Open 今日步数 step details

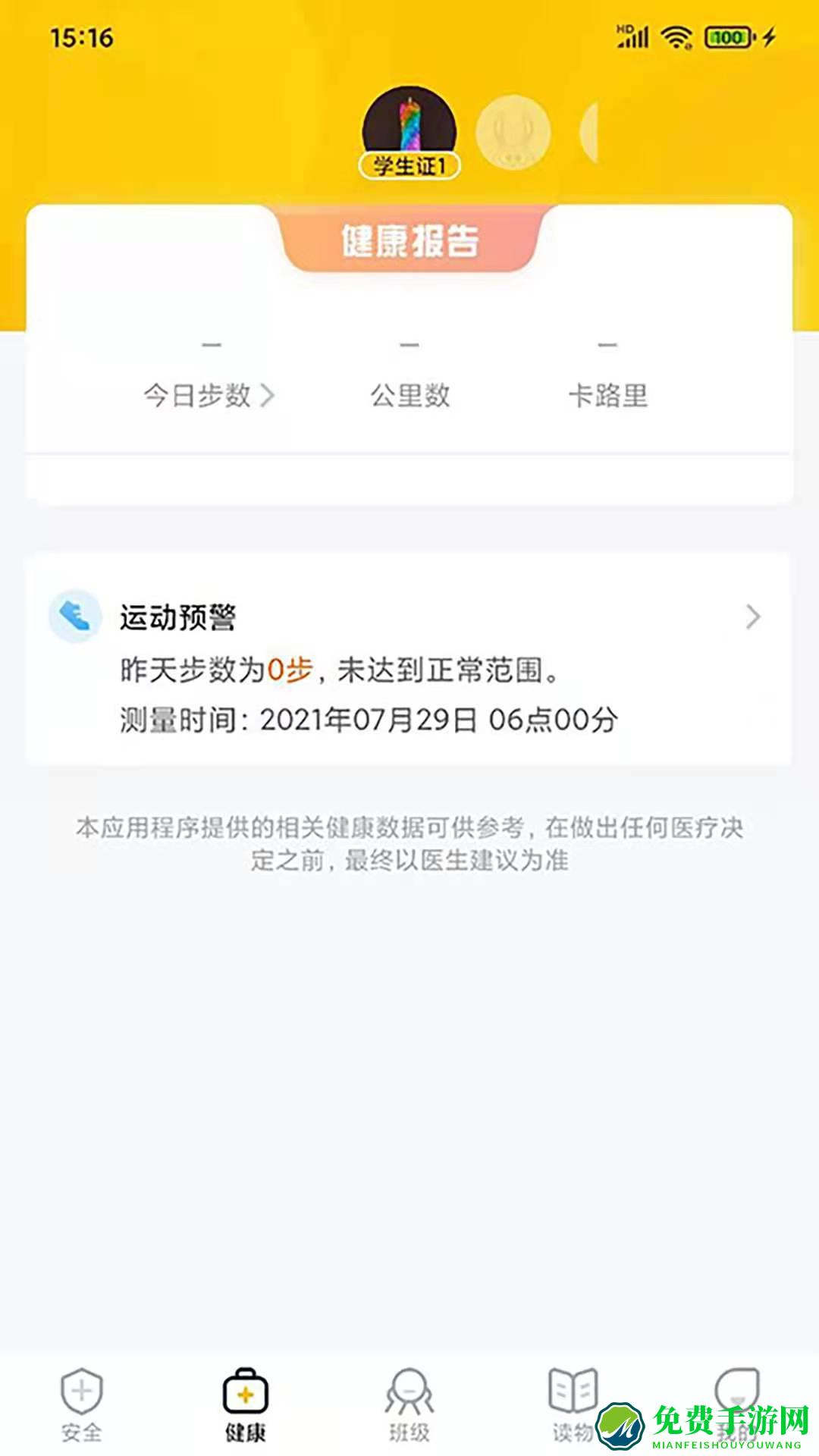[x=209, y=395]
